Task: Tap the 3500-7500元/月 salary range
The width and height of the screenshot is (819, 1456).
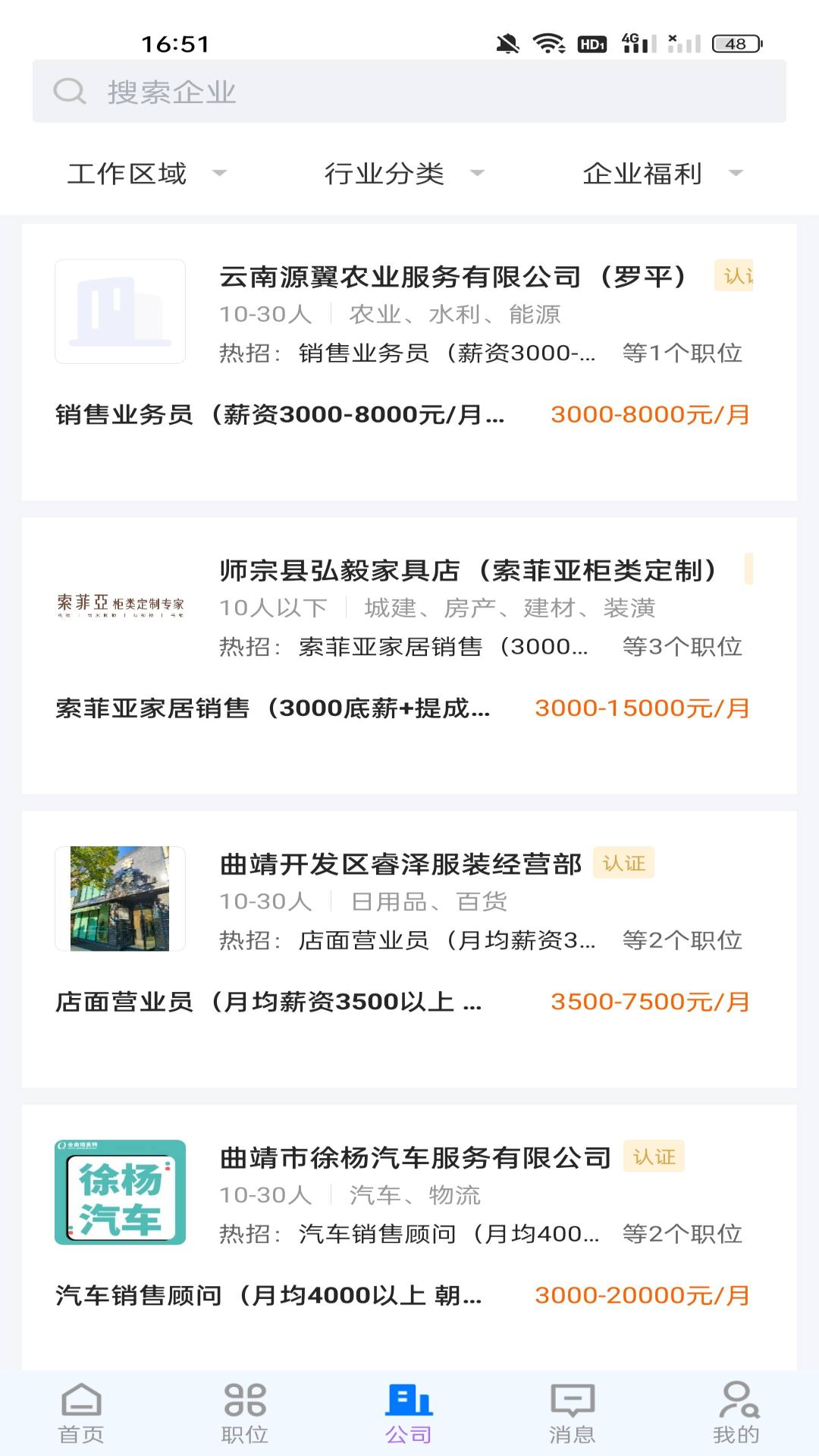Action: (651, 1002)
